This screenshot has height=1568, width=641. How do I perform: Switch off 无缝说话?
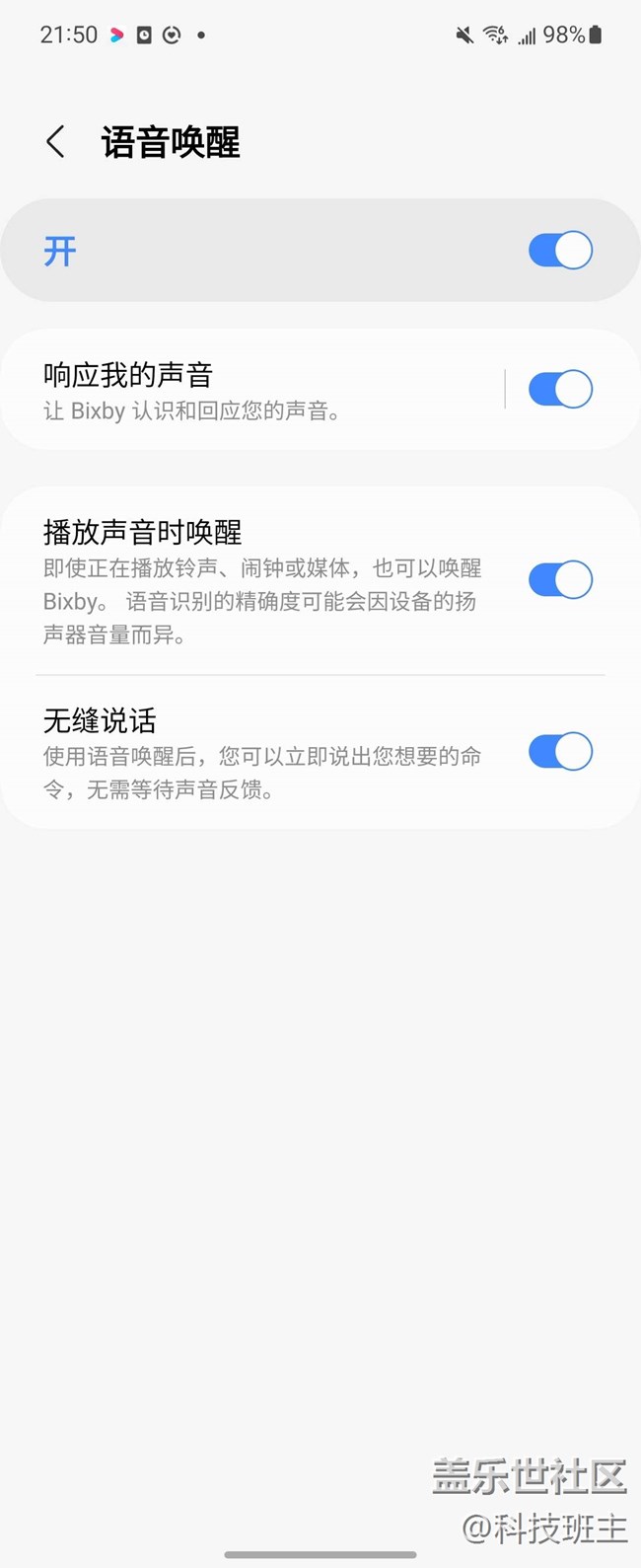click(x=560, y=752)
